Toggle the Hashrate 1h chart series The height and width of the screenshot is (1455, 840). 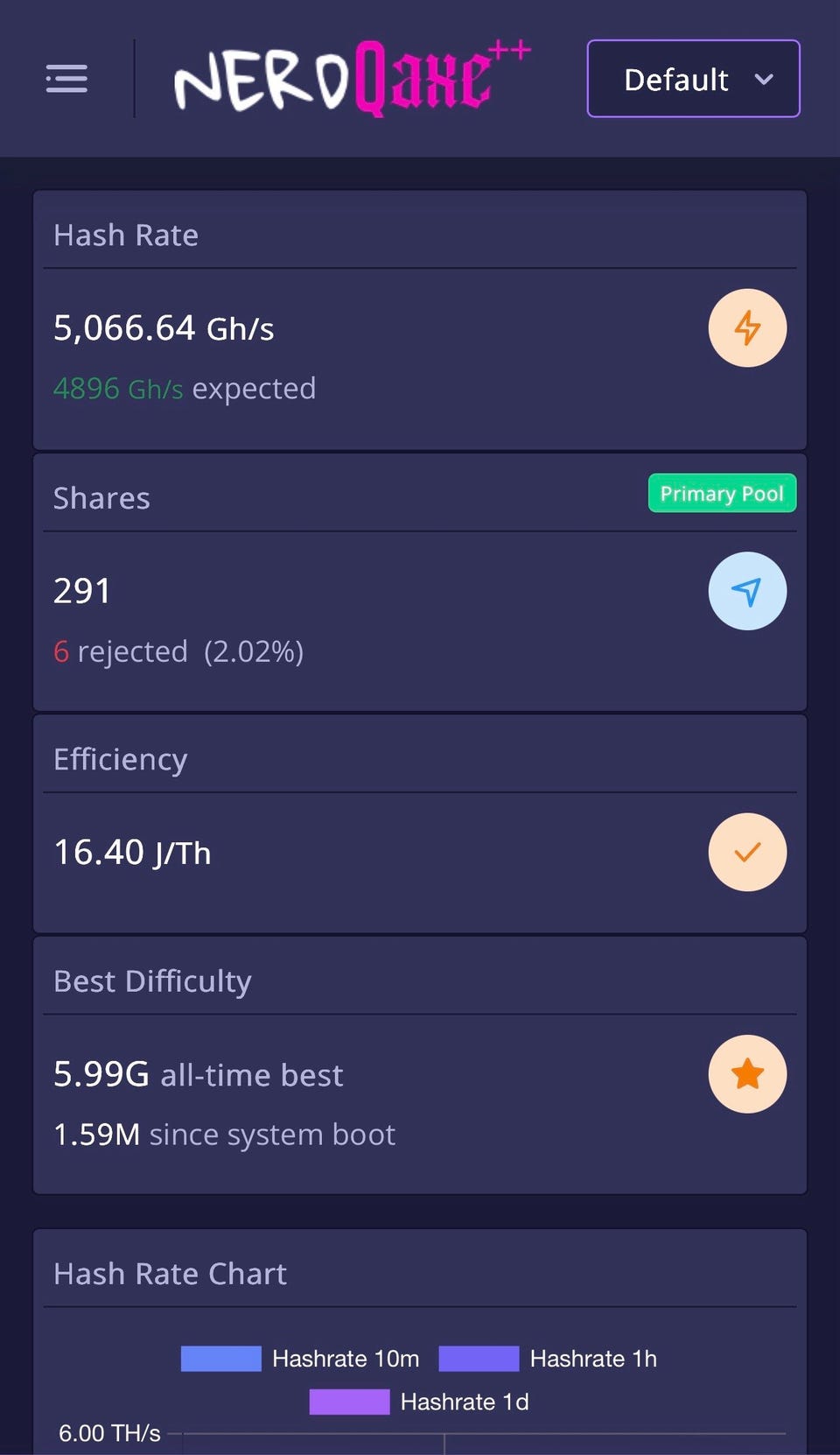pos(548,1359)
